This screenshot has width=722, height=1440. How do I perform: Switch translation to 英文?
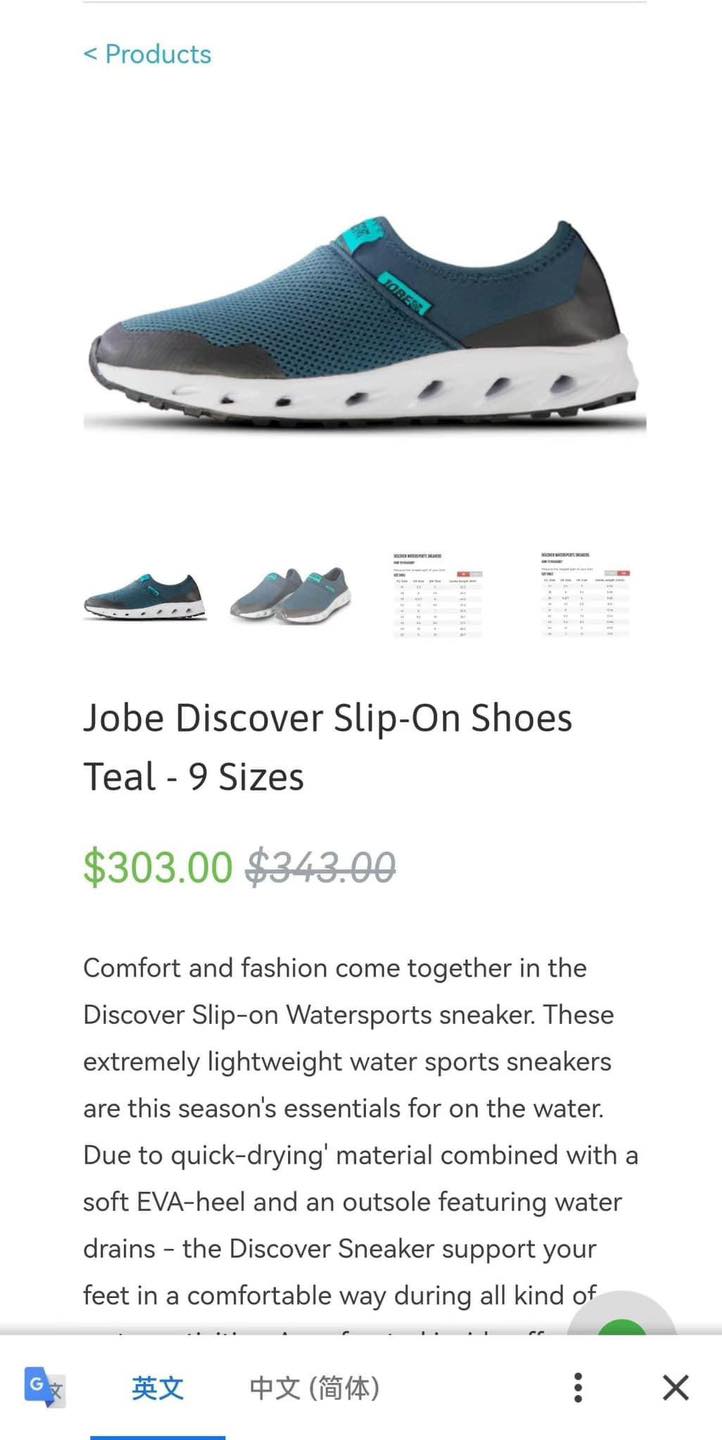(x=158, y=1388)
